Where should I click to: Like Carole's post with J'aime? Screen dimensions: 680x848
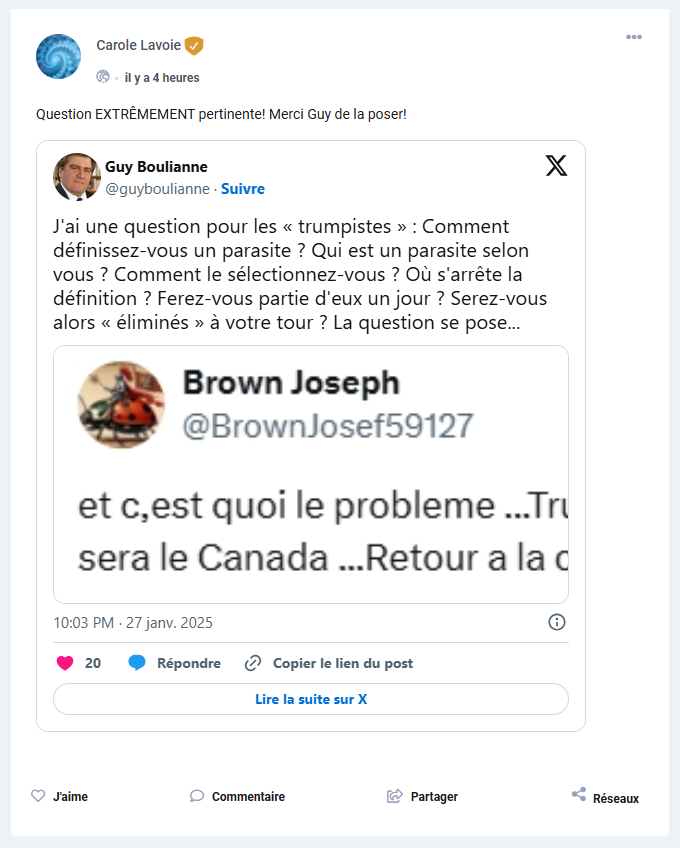60,797
